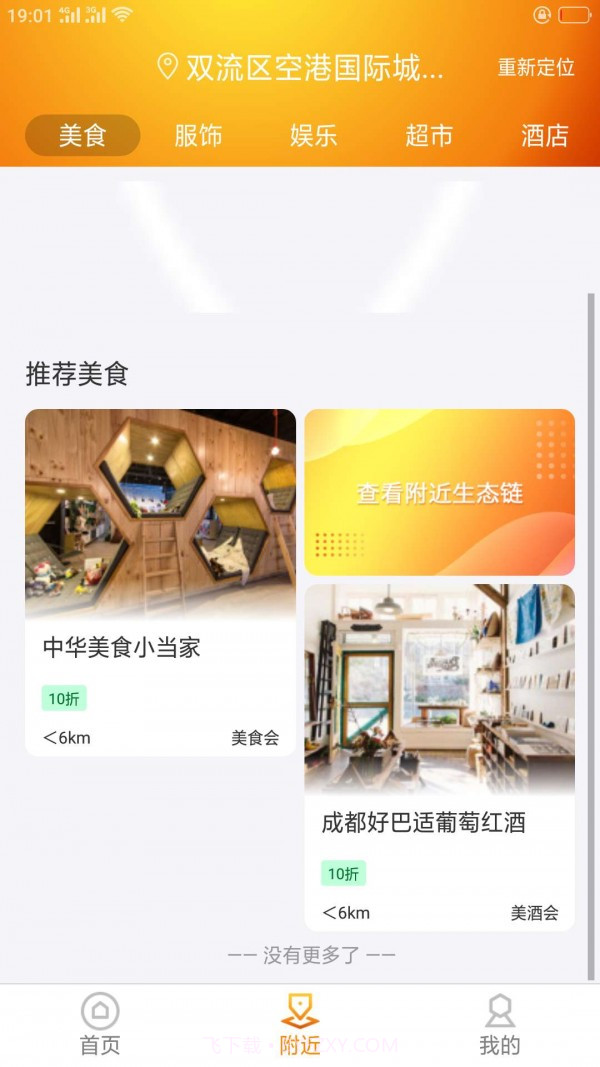Switch to the 服饰 category tab

pos(198,136)
